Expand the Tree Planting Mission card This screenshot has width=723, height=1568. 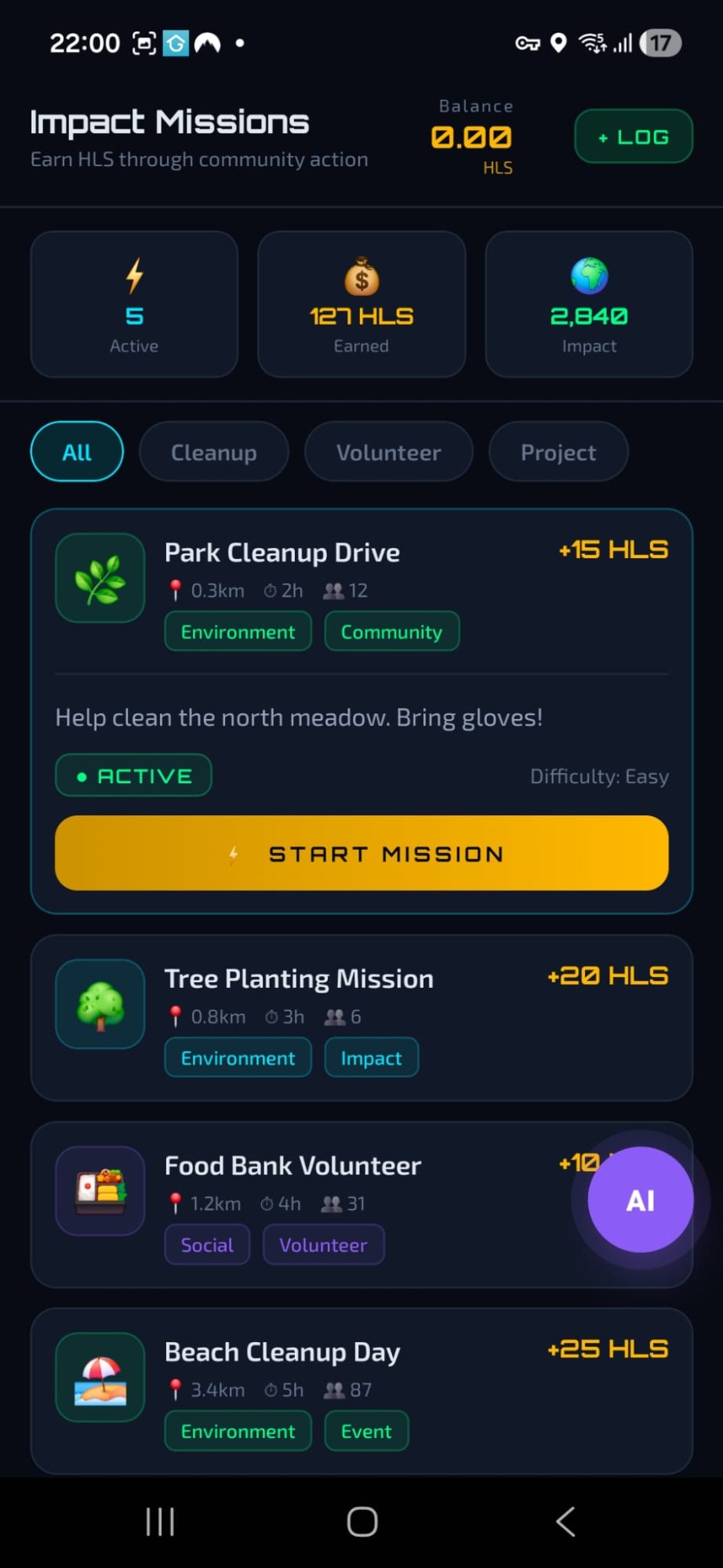tap(361, 1015)
